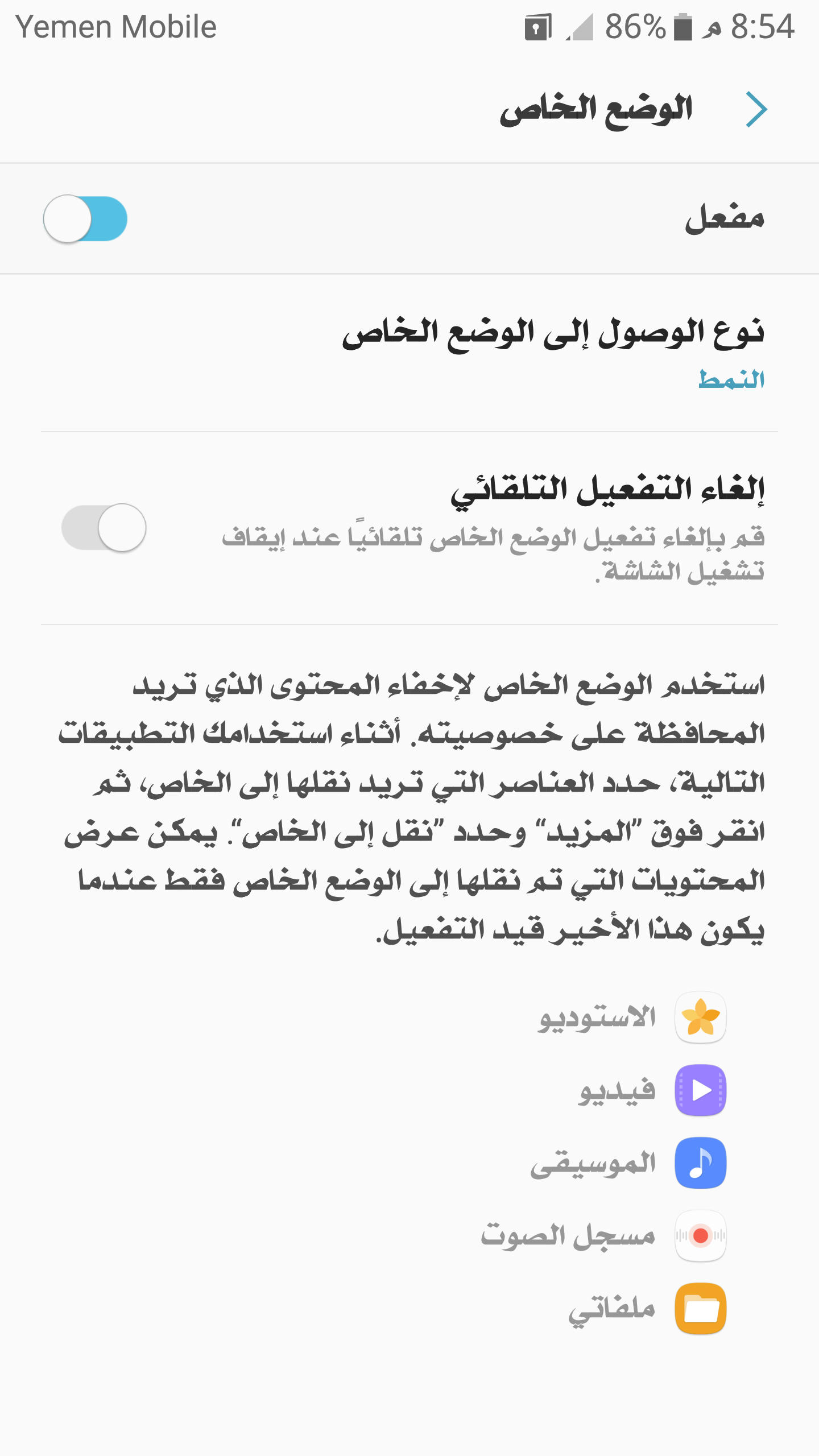This screenshot has width=819, height=1456.
Task: Turn off the مفعل private mode switch
Action: (x=85, y=219)
